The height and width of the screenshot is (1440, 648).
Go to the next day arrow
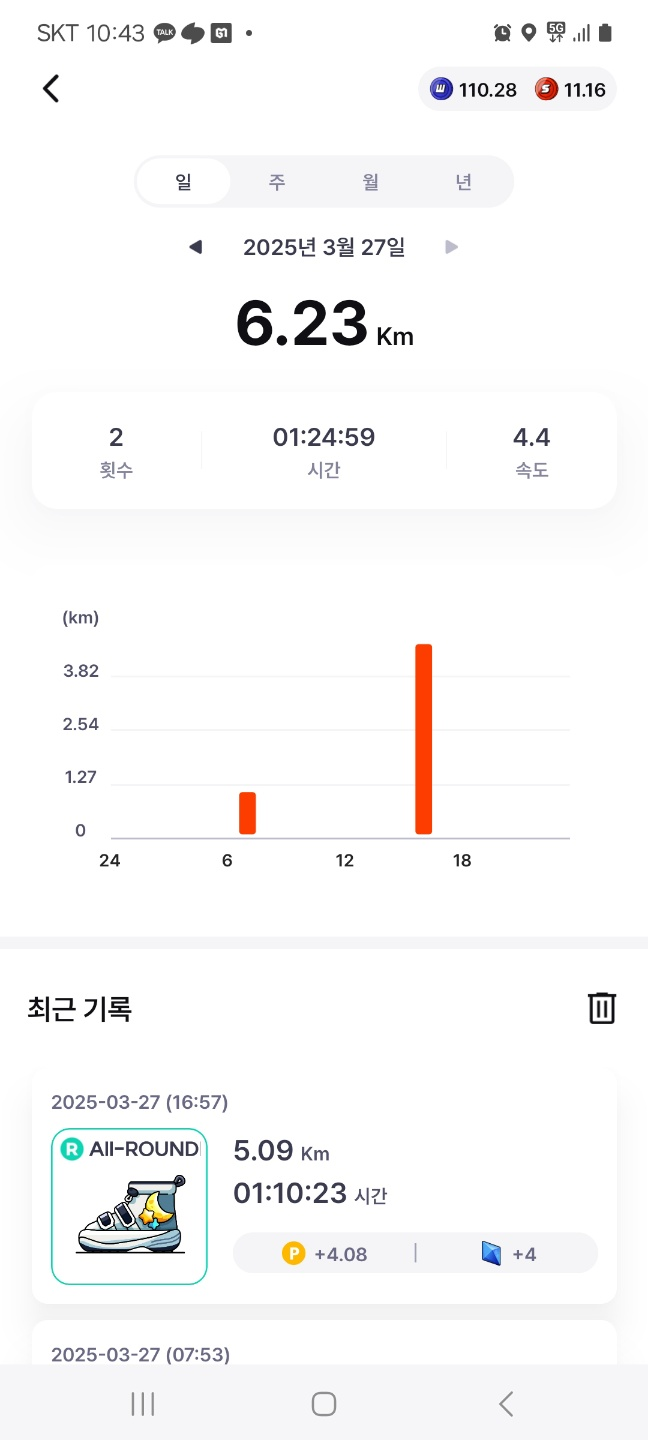click(452, 247)
